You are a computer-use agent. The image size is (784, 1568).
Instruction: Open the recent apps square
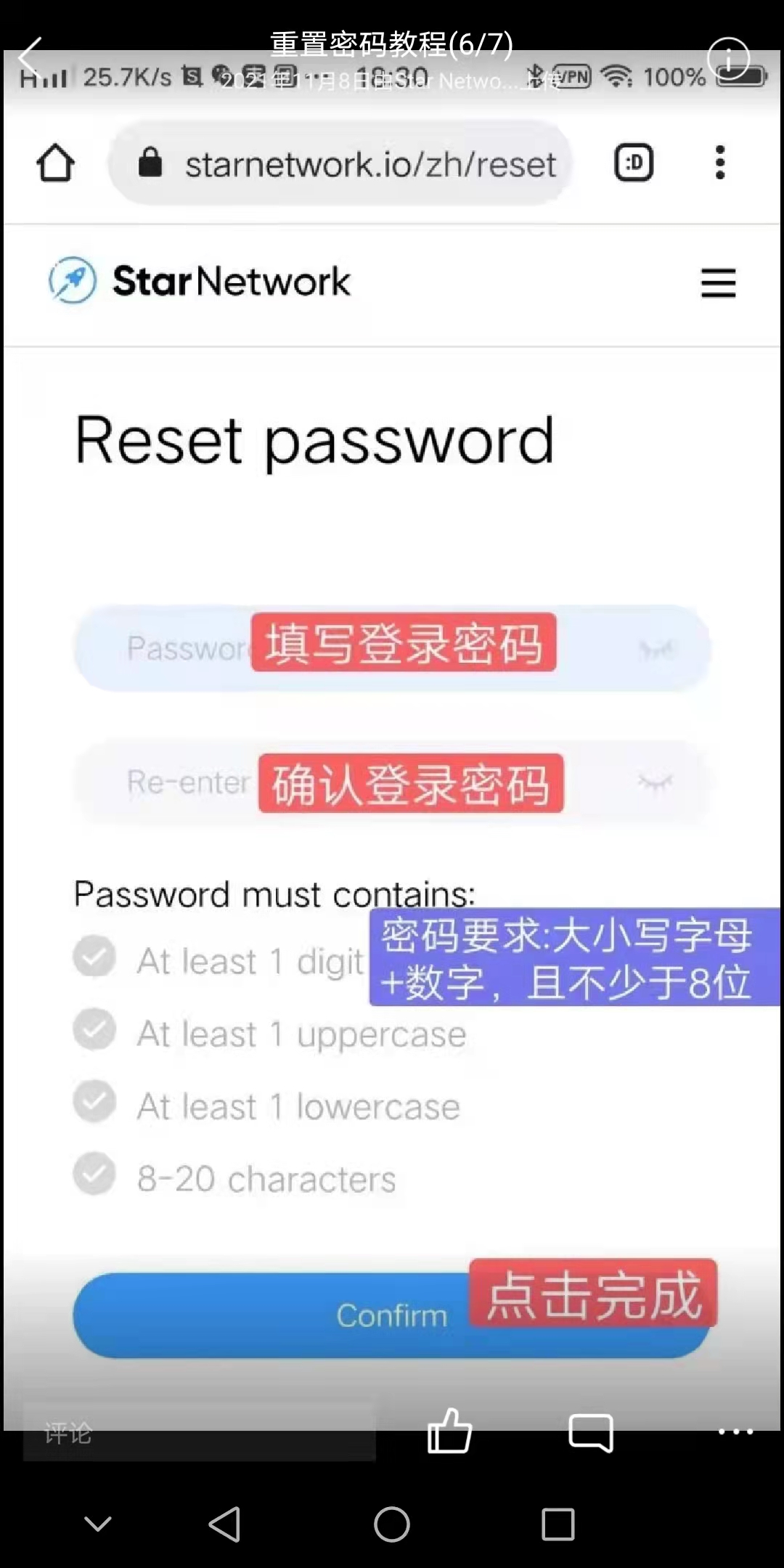558,1524
